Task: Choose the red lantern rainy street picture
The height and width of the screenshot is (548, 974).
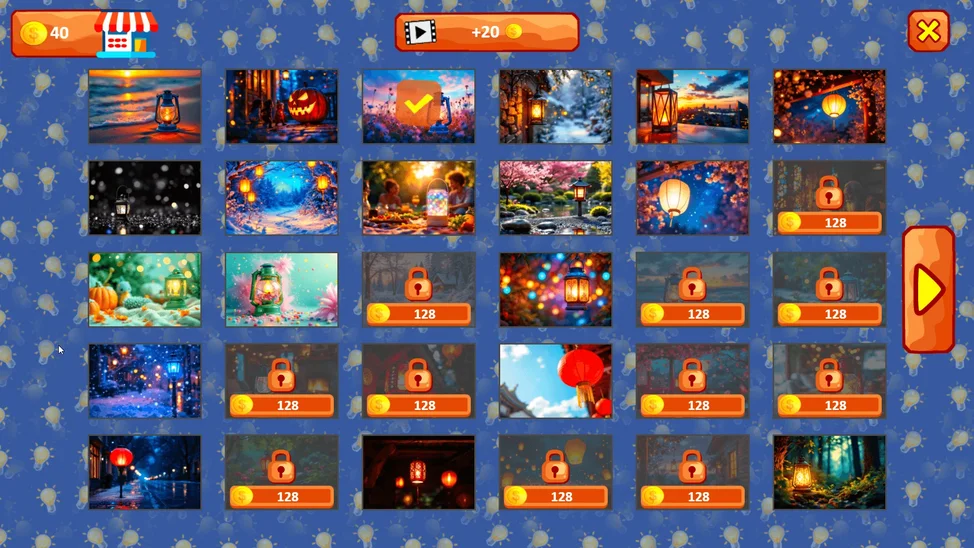Action: click(144, 472)
